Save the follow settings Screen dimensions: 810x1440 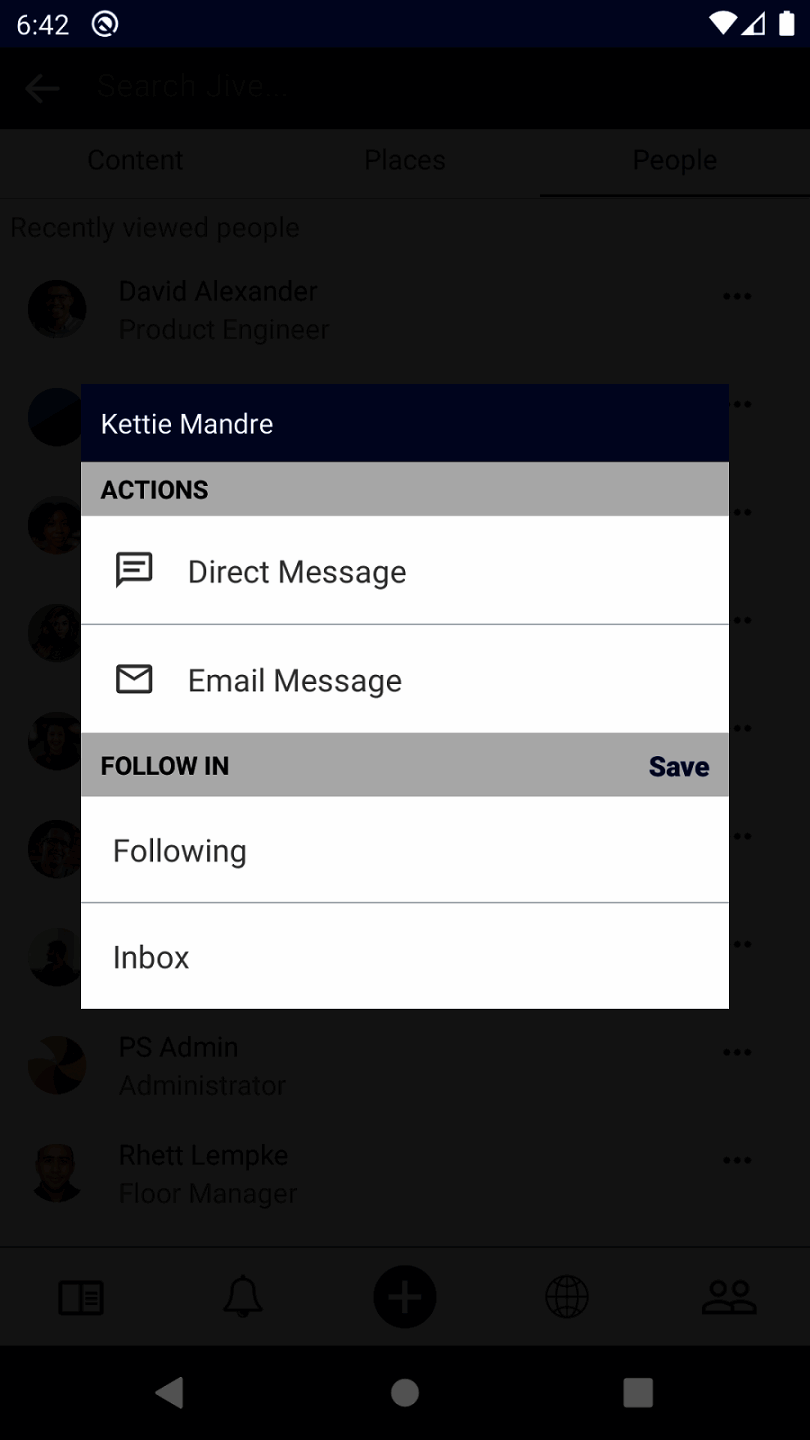click(678, 766)
